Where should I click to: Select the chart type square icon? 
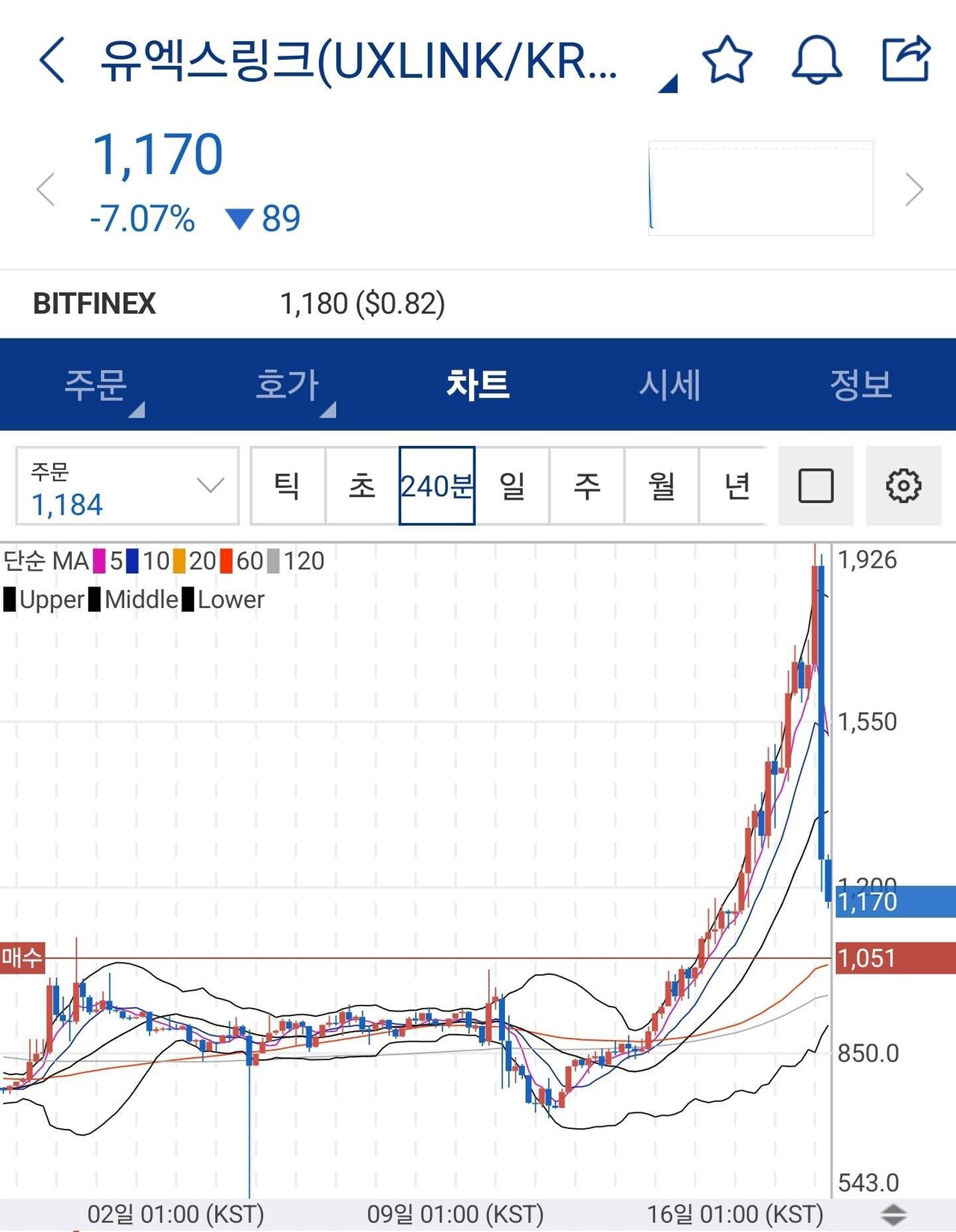pyautogui.click(x=816, y=485)
